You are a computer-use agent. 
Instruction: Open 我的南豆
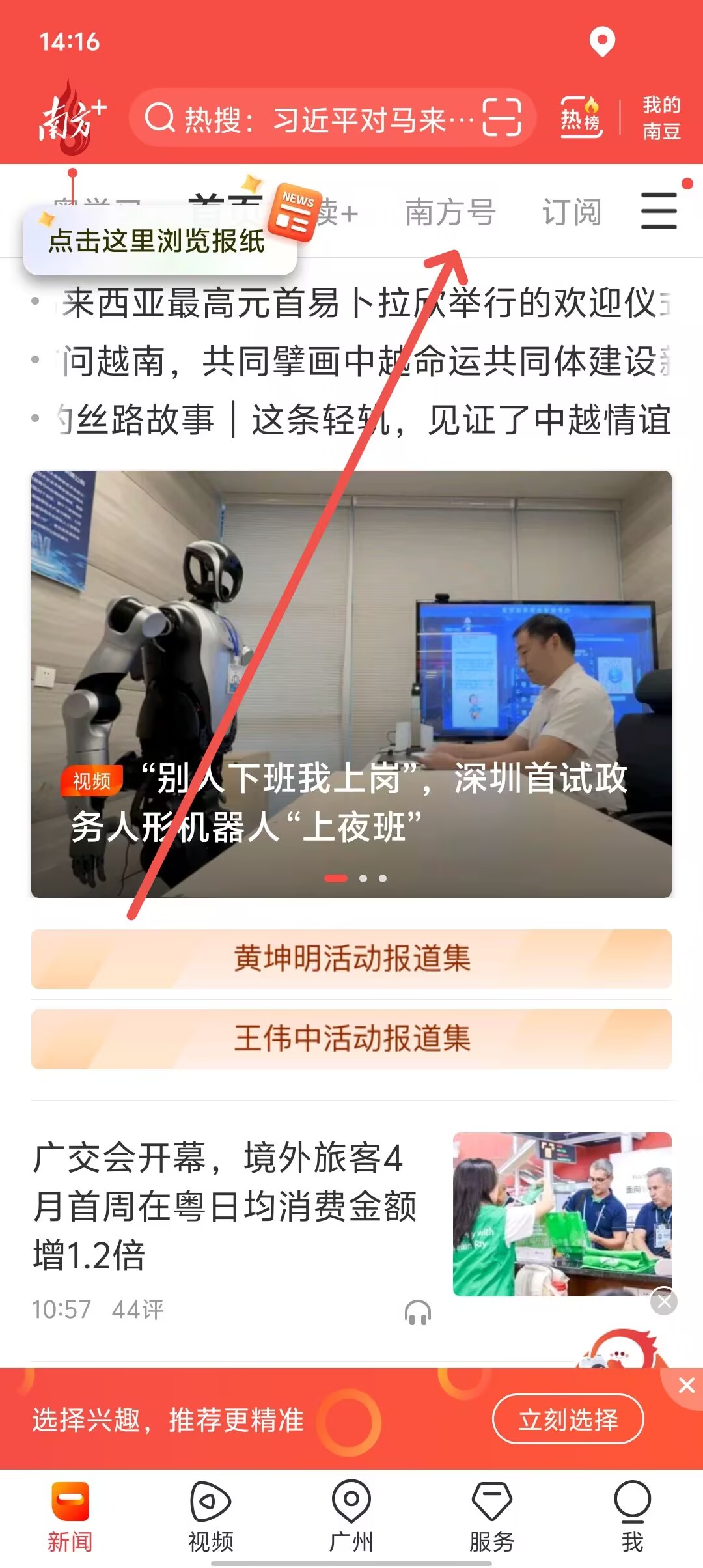661,118
